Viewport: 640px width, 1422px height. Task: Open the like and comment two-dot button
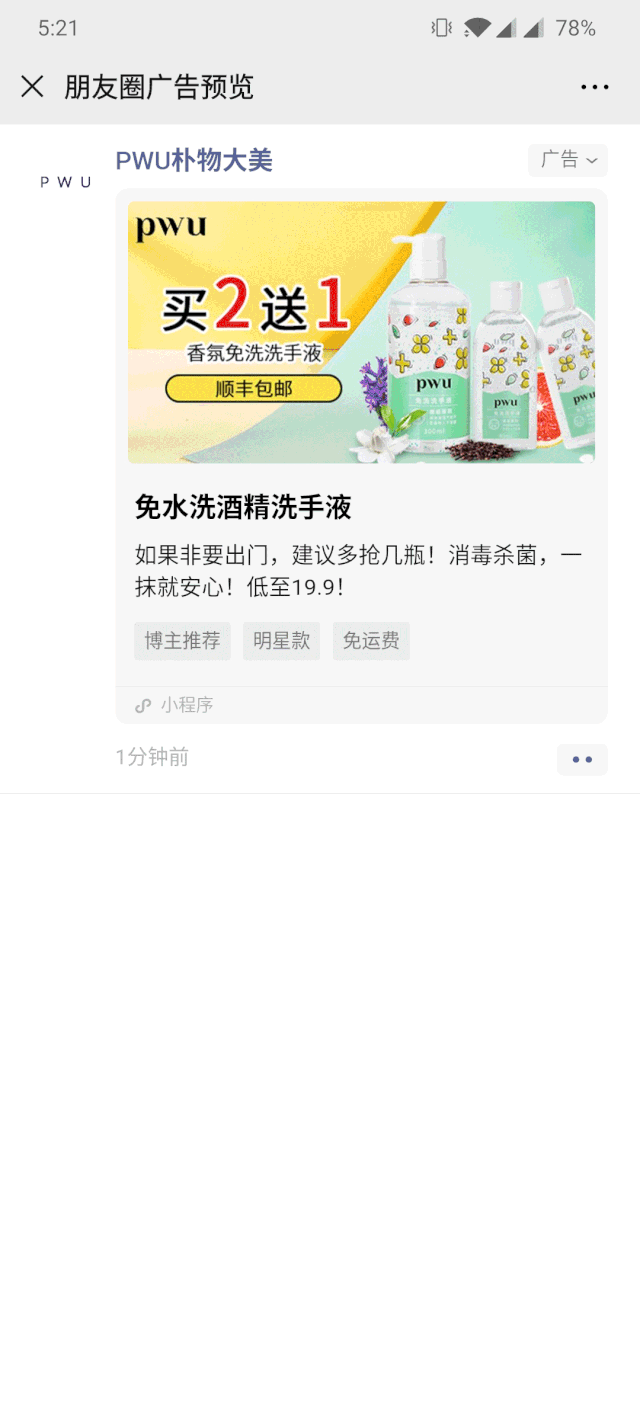pyautogui.click(x=582, y=760)
